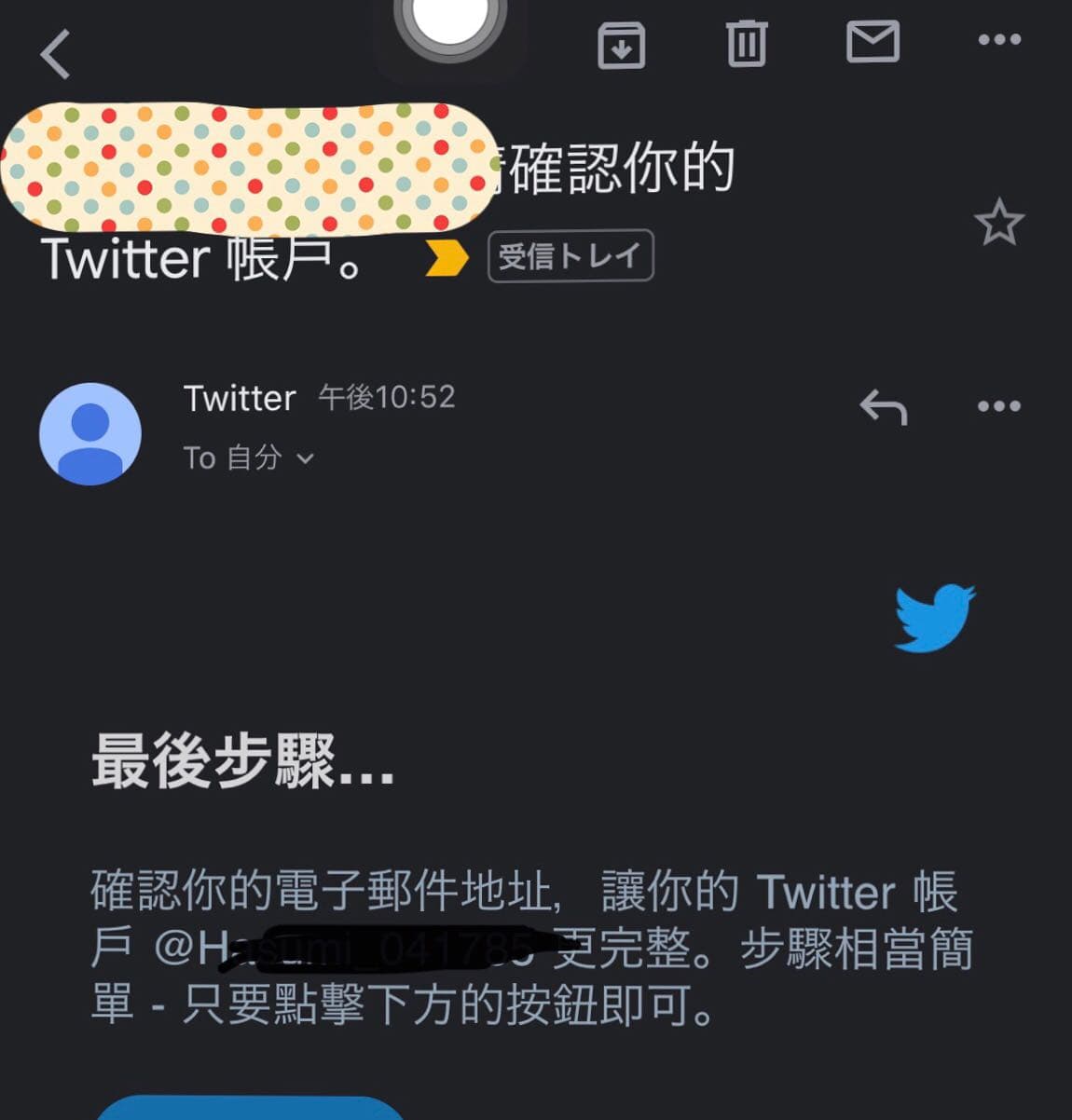The height and width of the screenshot is (1120, 1072).
Task: Open the message's three-dot options menu
Action: (x=998, y=406)
